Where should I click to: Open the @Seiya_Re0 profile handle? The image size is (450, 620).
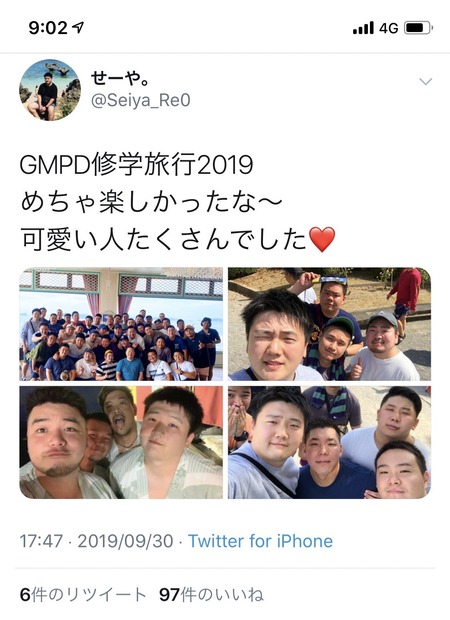(141, 100)
